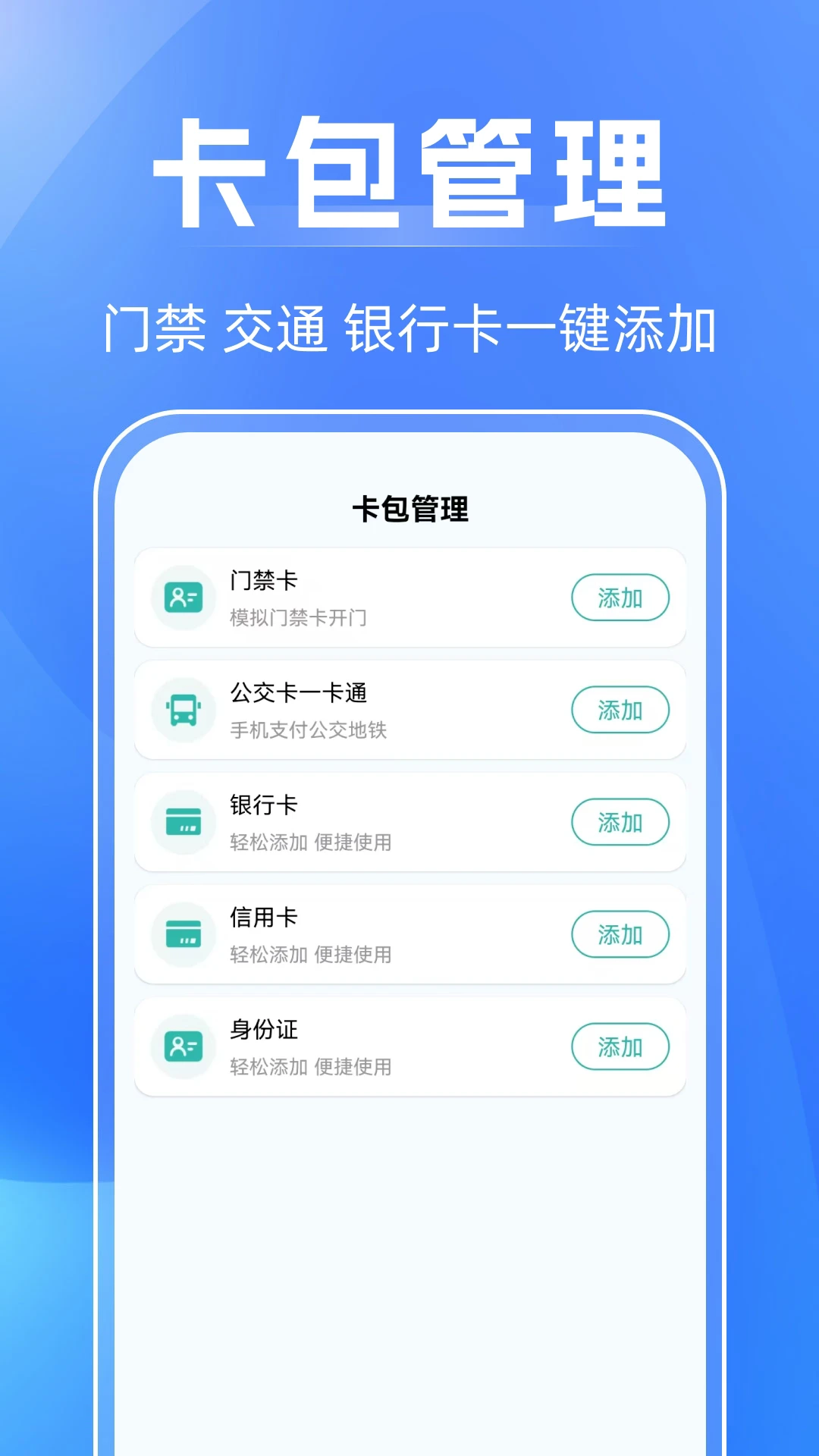Click the 身份证 label text

[x=262, y=1031]
